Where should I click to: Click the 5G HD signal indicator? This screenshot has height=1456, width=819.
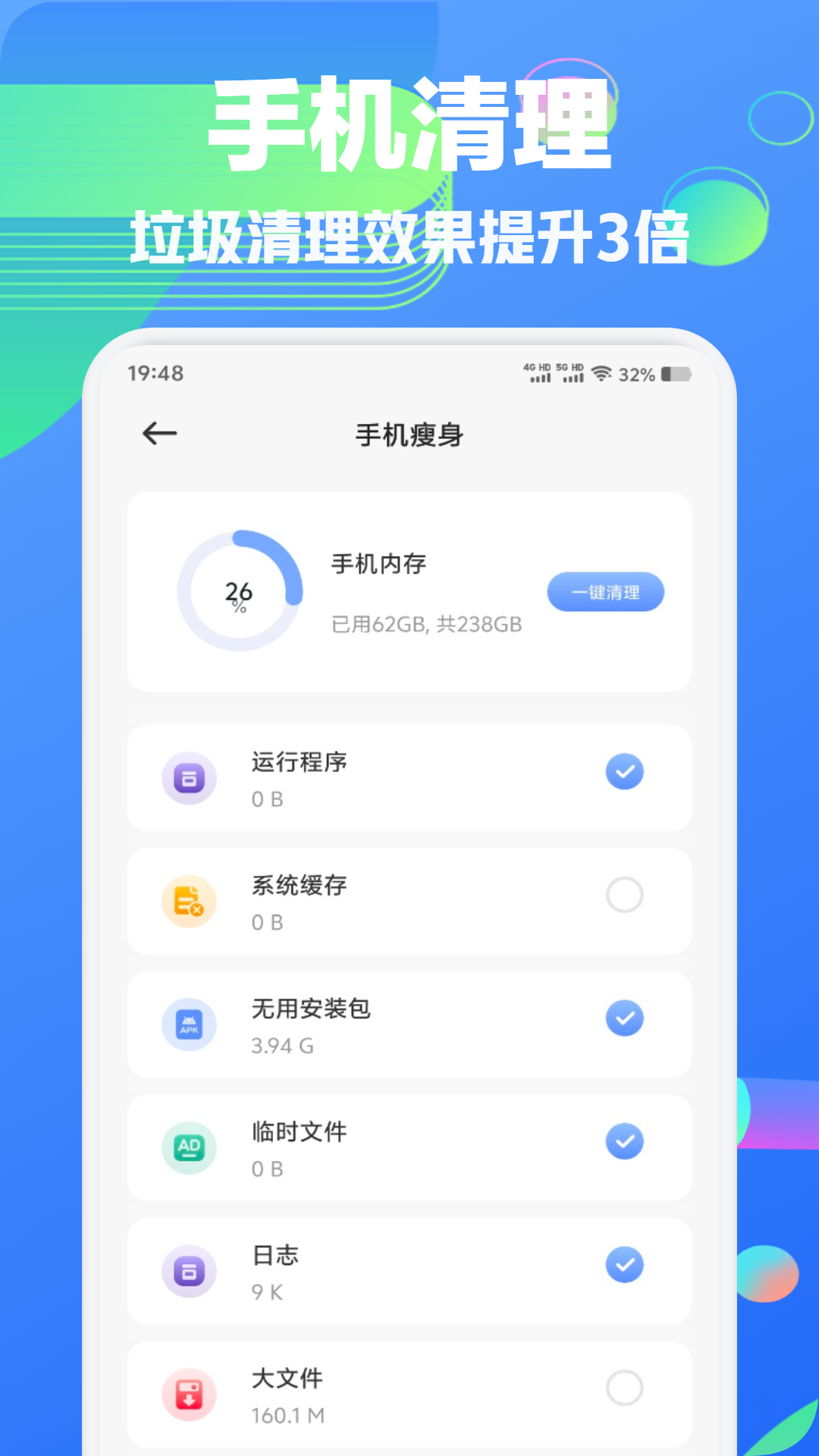pyautogui.click(x=570, y=372)
